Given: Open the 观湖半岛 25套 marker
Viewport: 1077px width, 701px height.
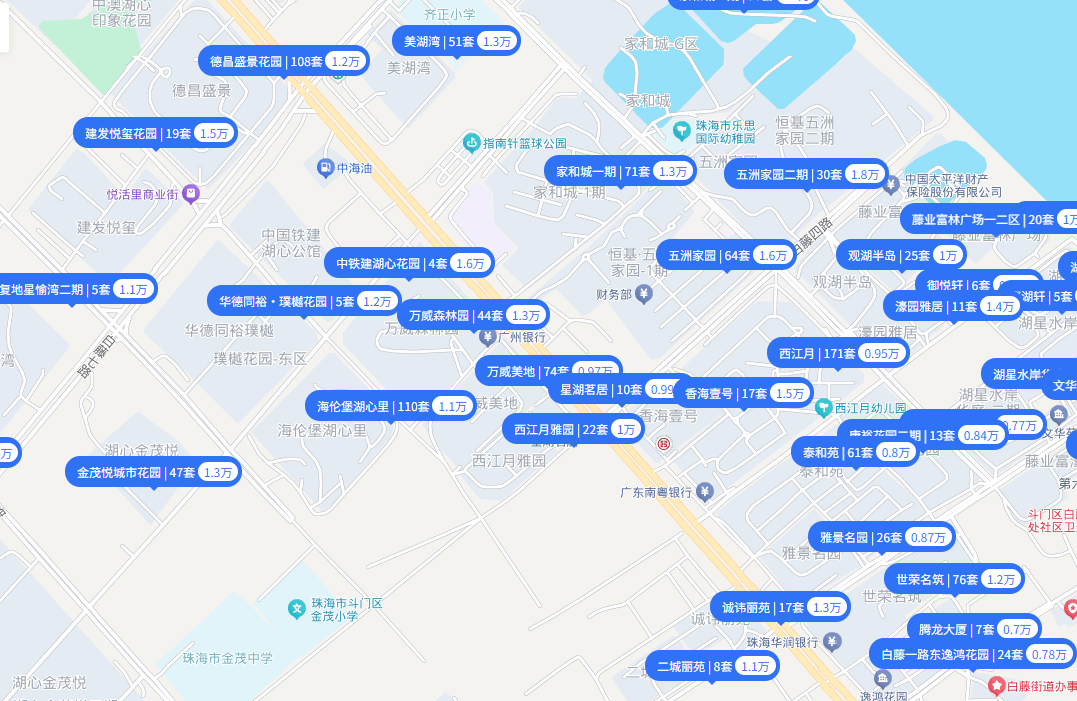Looking at the screenshot, I should pos(901,255).
